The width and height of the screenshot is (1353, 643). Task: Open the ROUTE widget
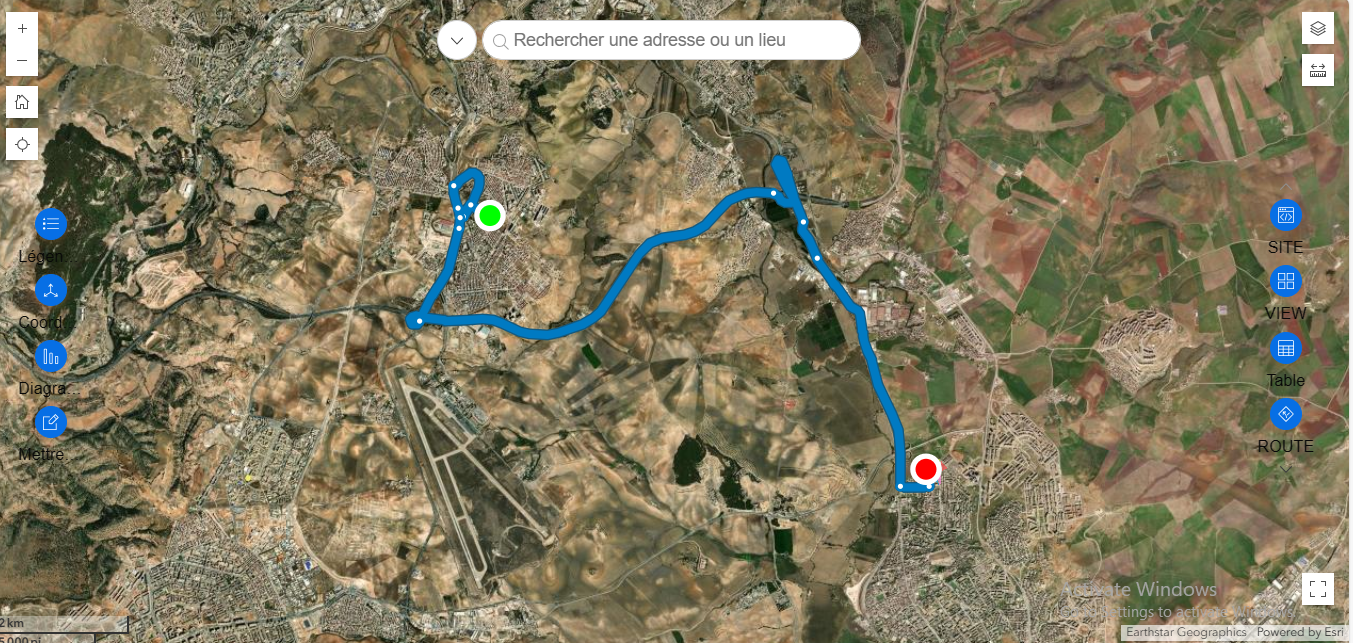(x=1285, y=414)
